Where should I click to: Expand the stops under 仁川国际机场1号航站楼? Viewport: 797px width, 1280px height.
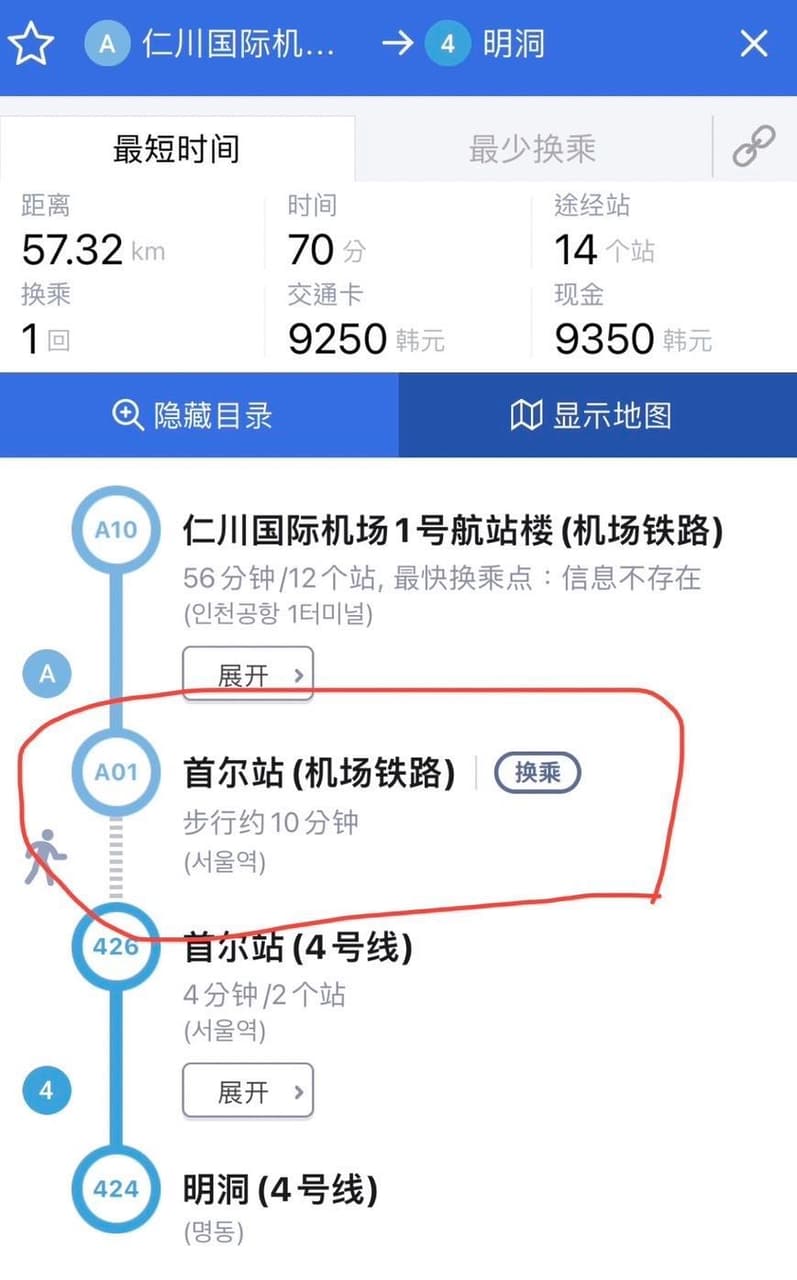click(248, 674)
